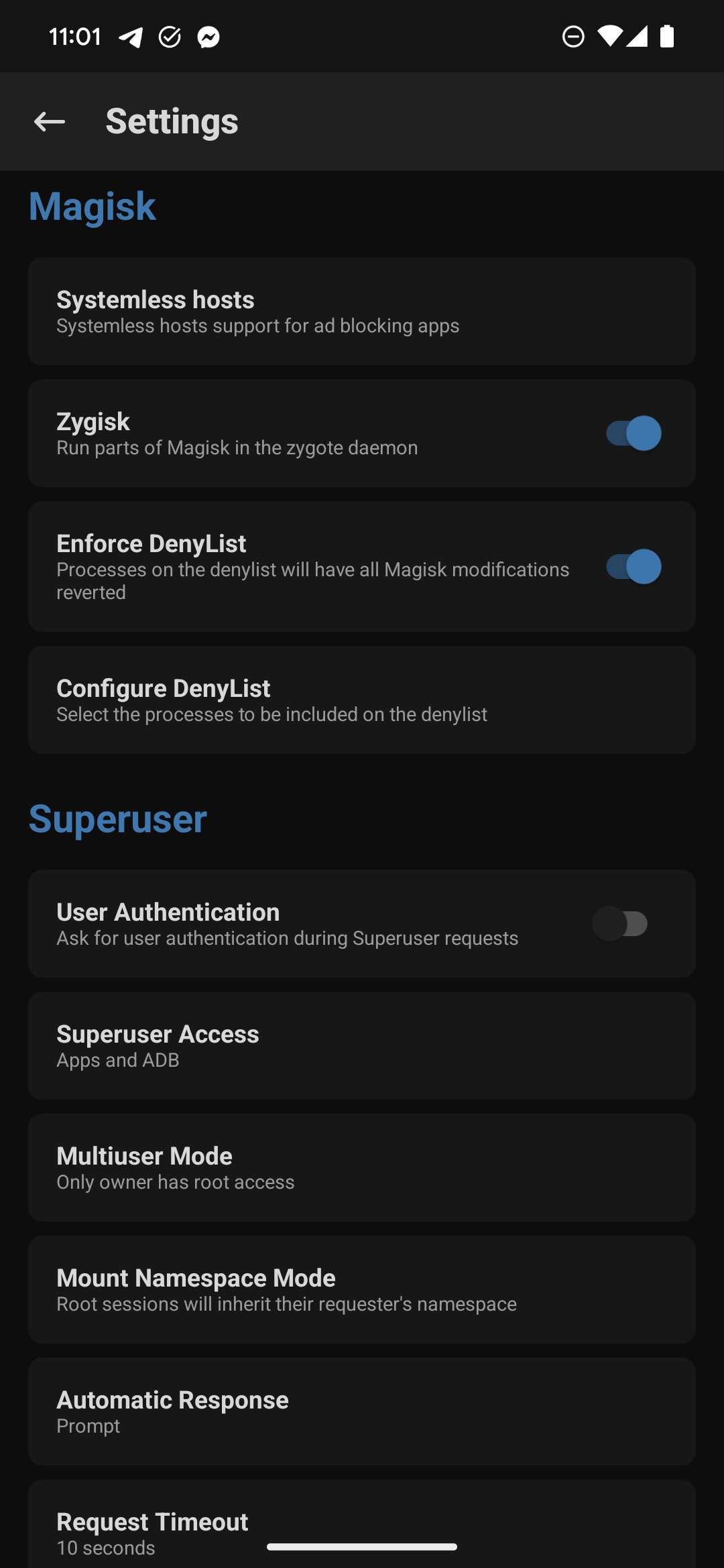
Task: Go back from Settings
Action: (x=50, y=122)
